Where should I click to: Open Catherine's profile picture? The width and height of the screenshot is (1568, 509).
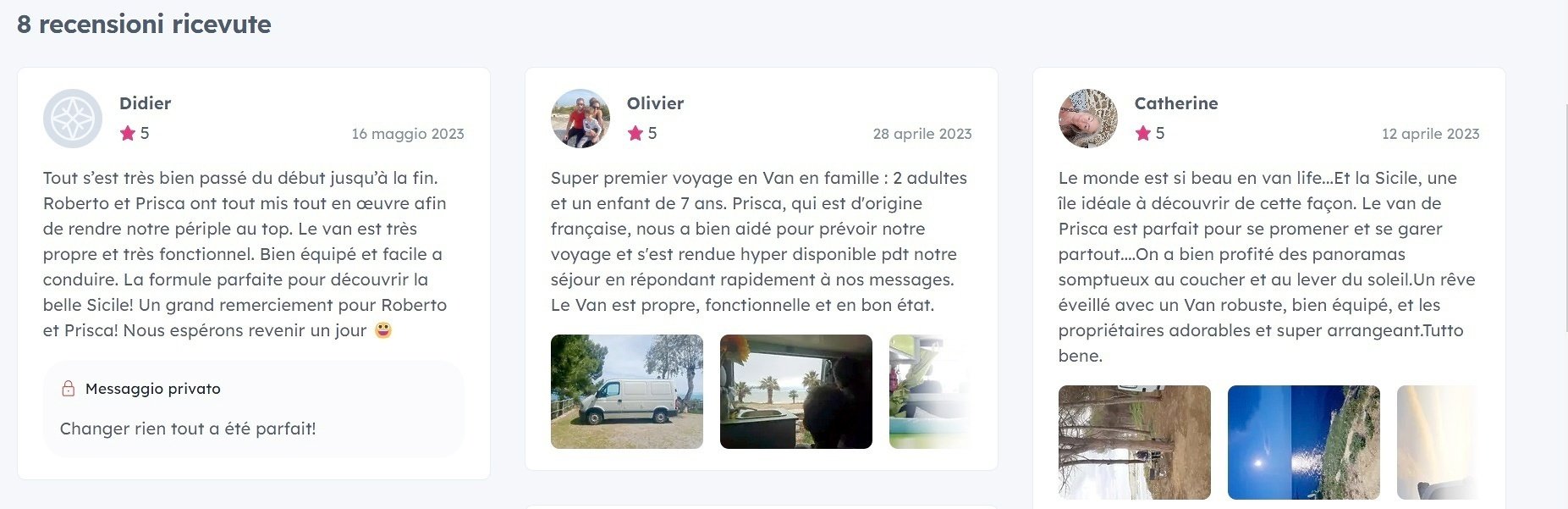point(1088,119)
